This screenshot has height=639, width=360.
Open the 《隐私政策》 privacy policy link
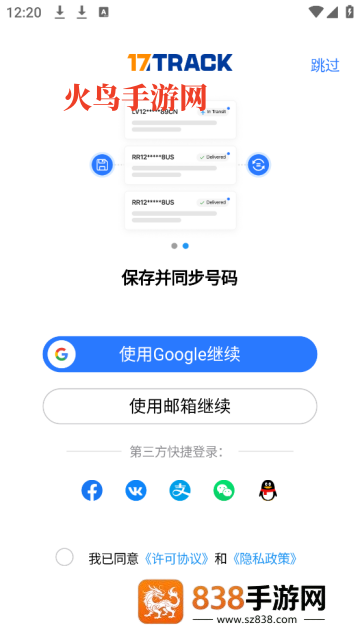point(264,559)
